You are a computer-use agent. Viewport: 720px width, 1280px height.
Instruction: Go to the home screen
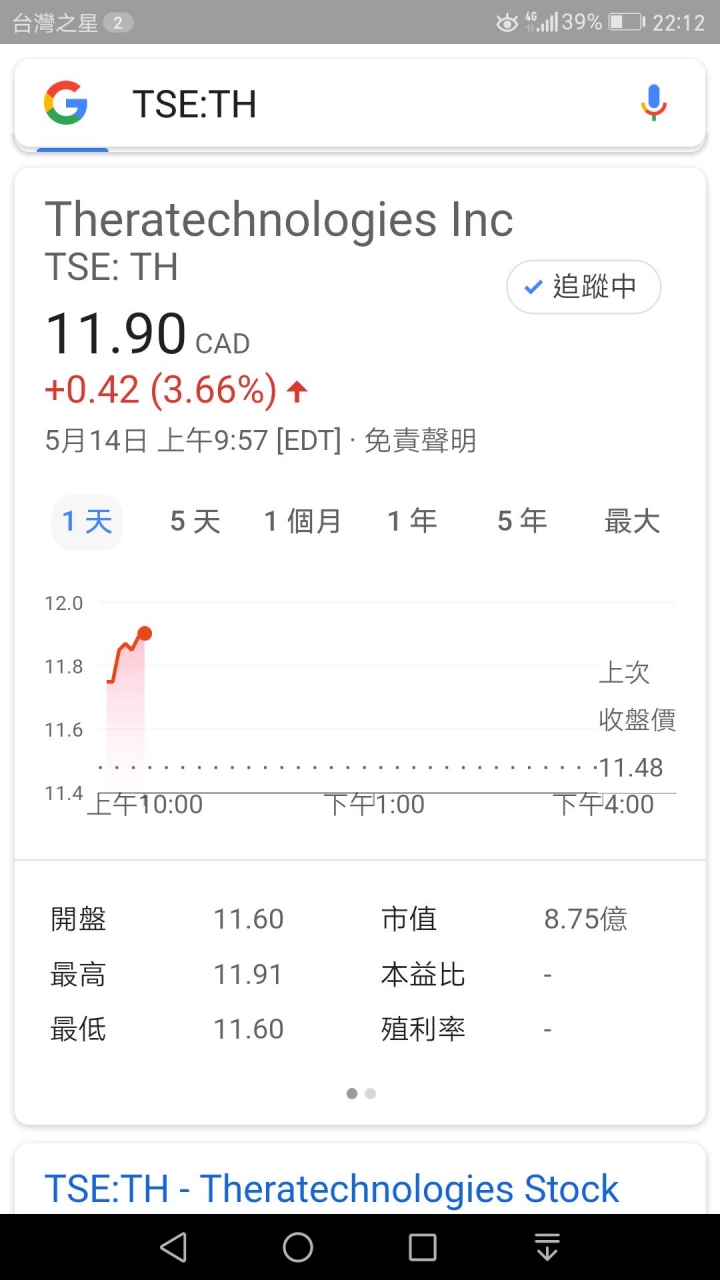point(298,1247)
